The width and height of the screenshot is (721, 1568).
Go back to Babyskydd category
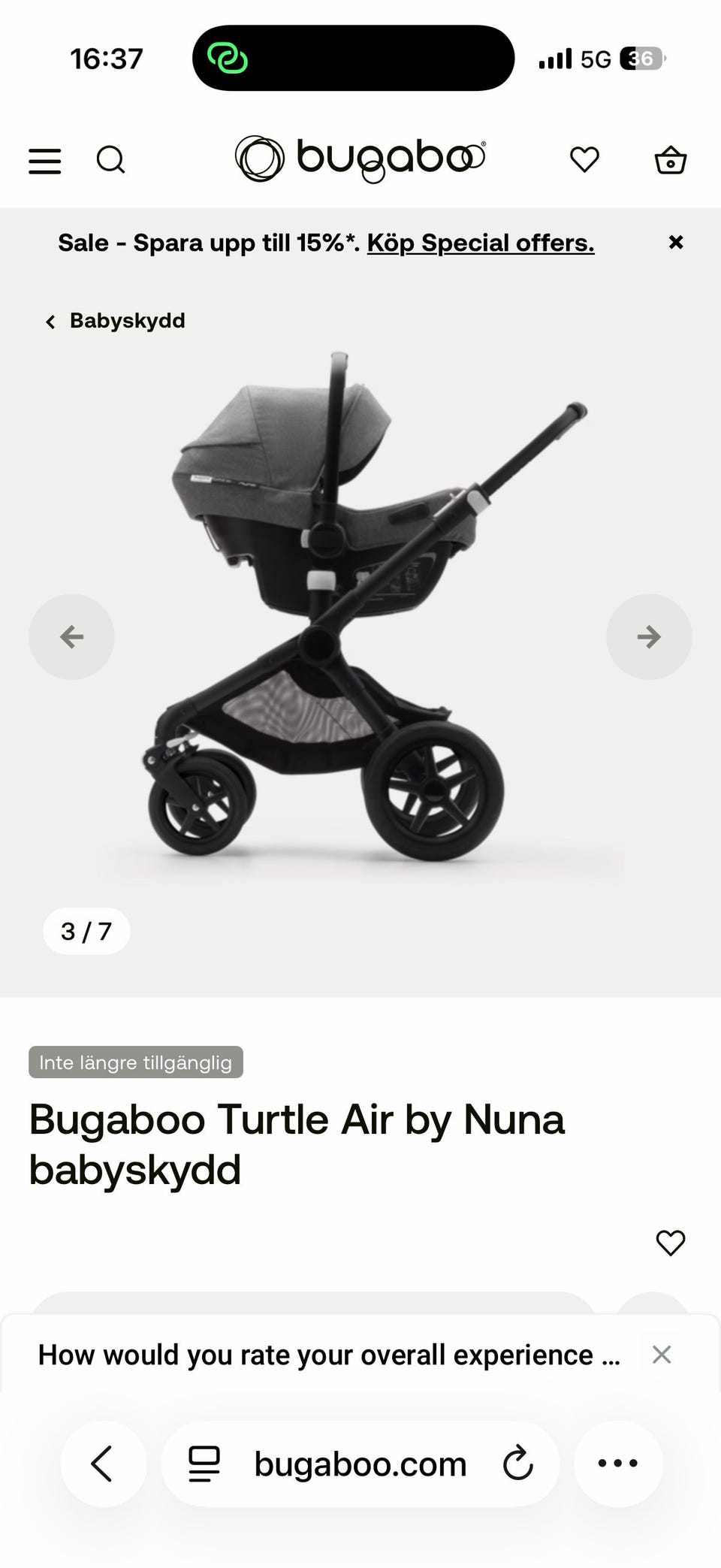pos(115,321)
